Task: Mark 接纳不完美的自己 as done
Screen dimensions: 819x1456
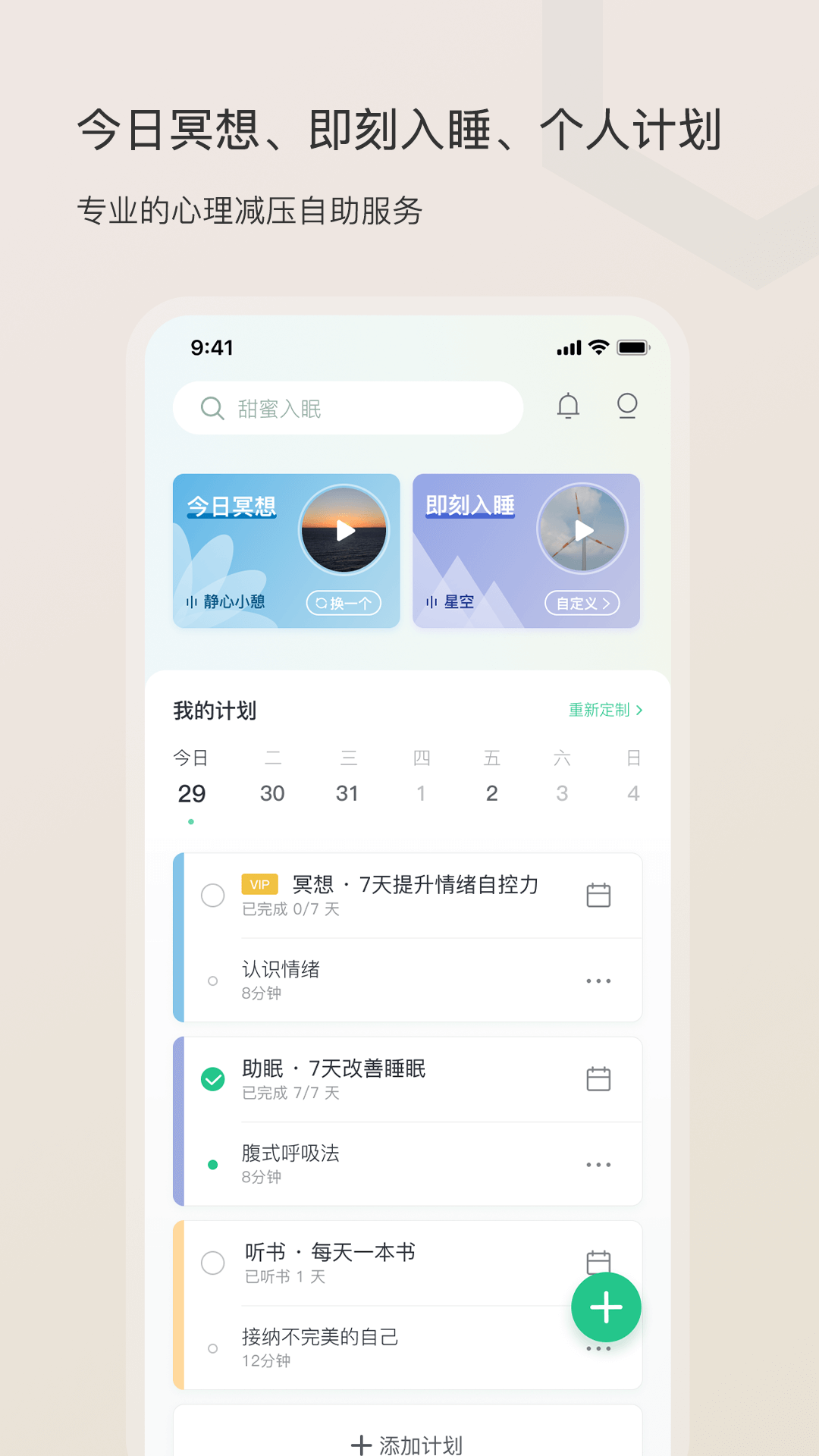Action: pyautogui.click(x=213, y=1348)
